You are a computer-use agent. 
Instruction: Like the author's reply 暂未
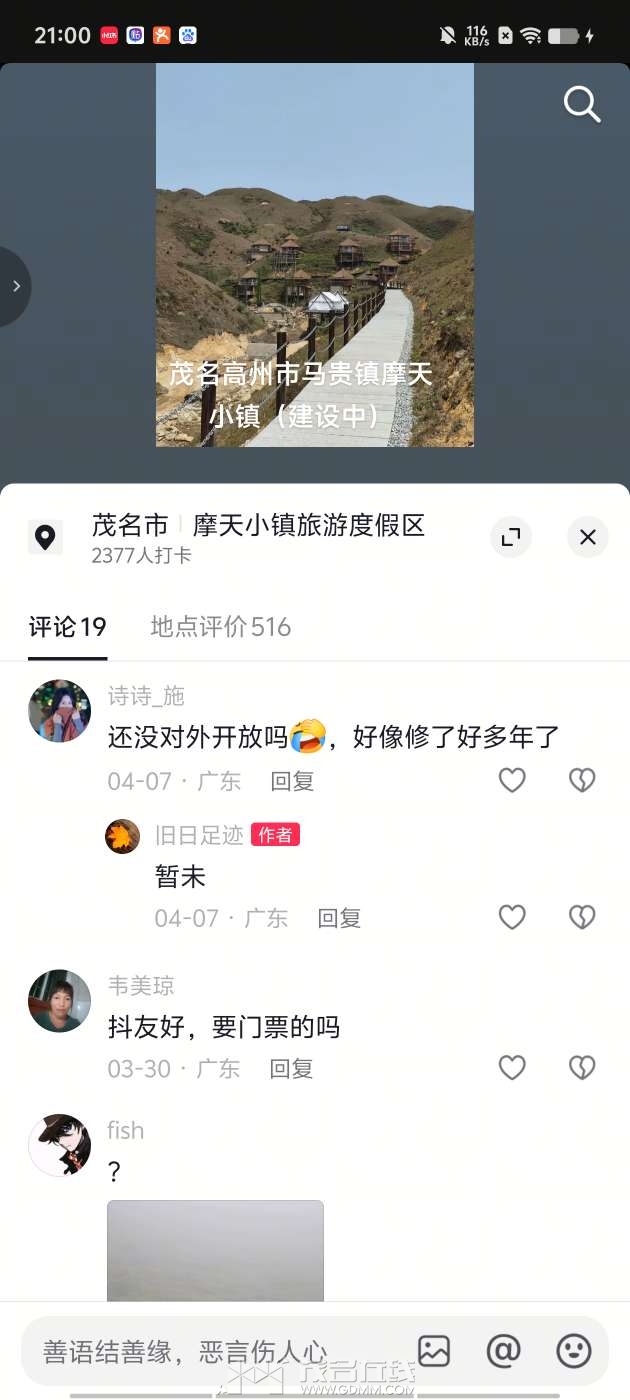pyautogui.click(x=512, y=917)
